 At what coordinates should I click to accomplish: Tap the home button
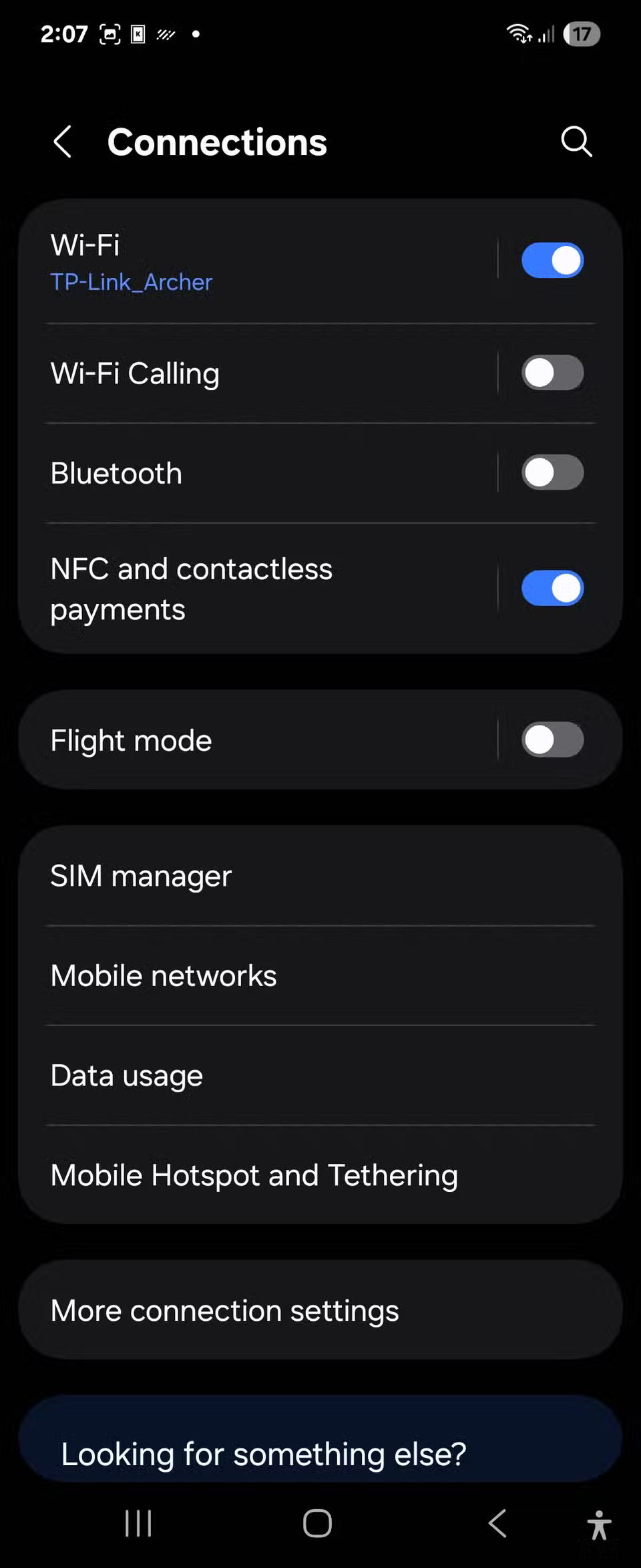point(316,1524)
